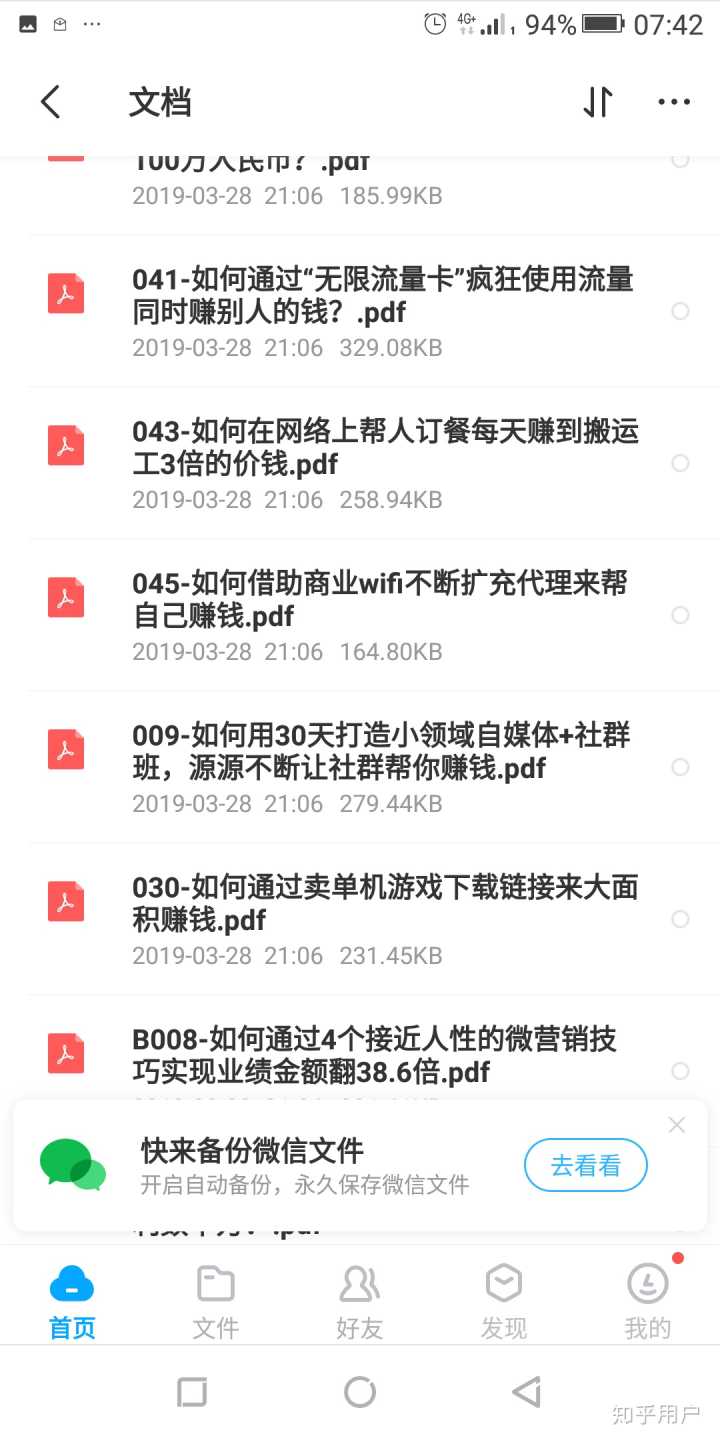
Task: Open the 043 网络上帮人订餐 PDF
Action: (x=385, y=448)
